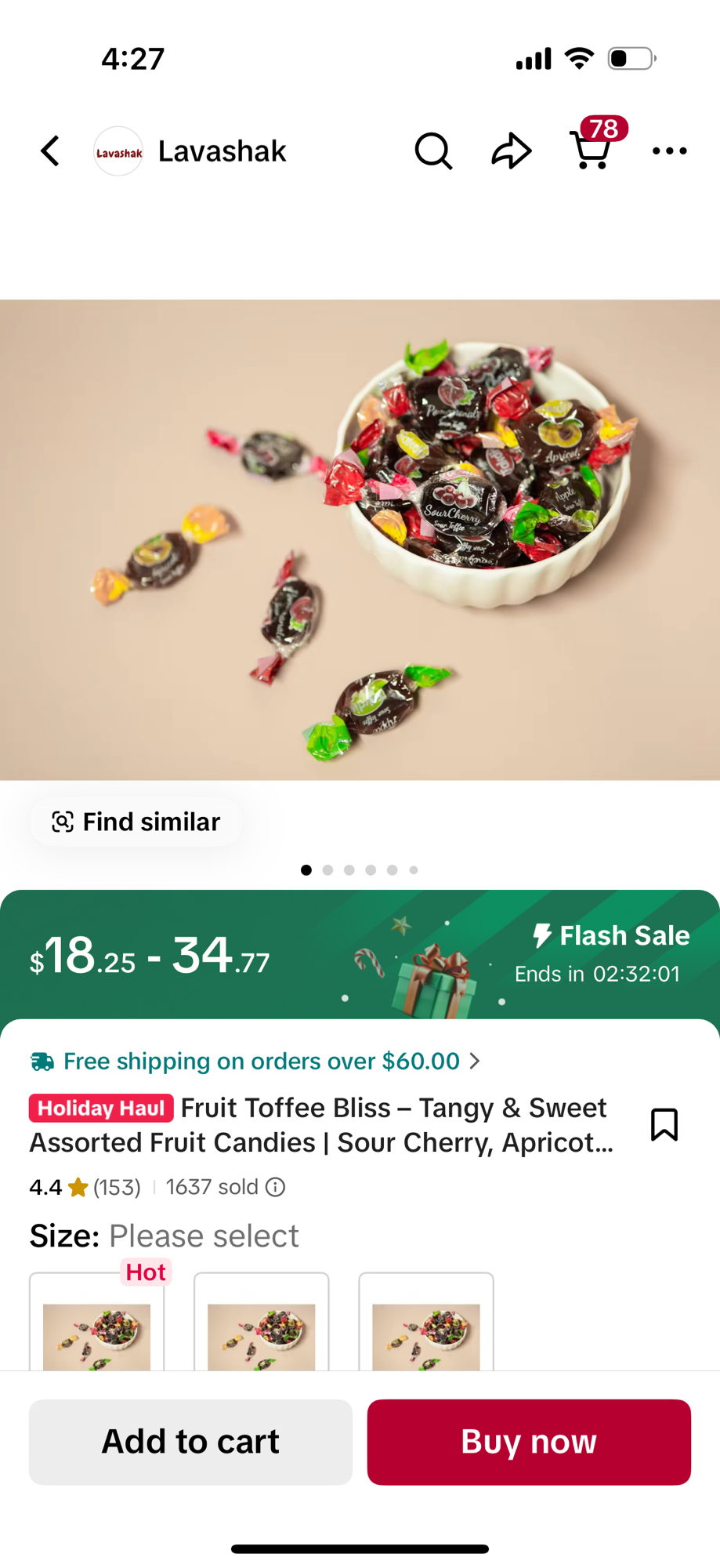
Task: Tap Find similar on the product image
Action: (x=136, y=822)
